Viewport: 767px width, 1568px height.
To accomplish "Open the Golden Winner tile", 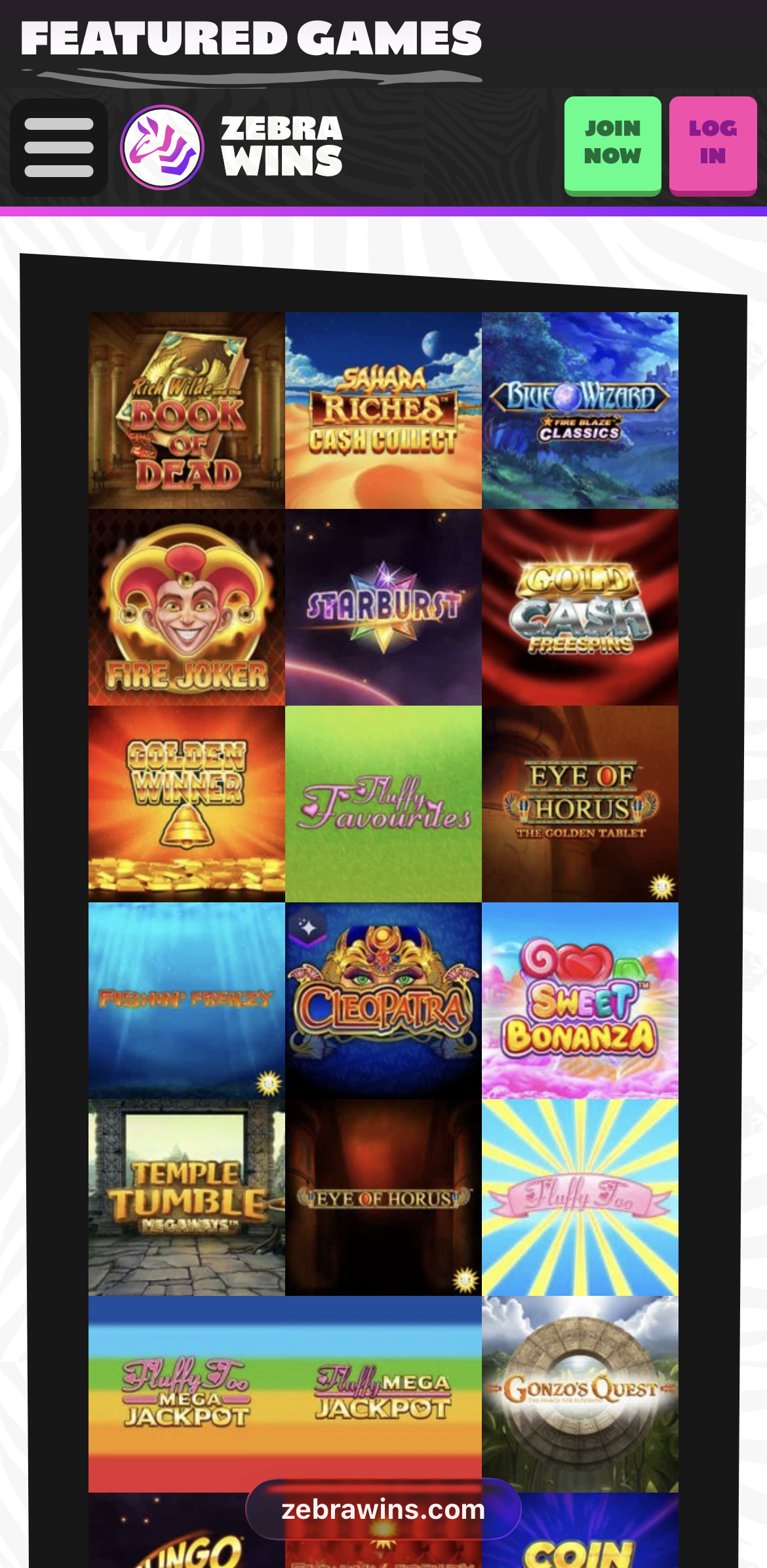I will pyautogui.click(x=187, y=804).
